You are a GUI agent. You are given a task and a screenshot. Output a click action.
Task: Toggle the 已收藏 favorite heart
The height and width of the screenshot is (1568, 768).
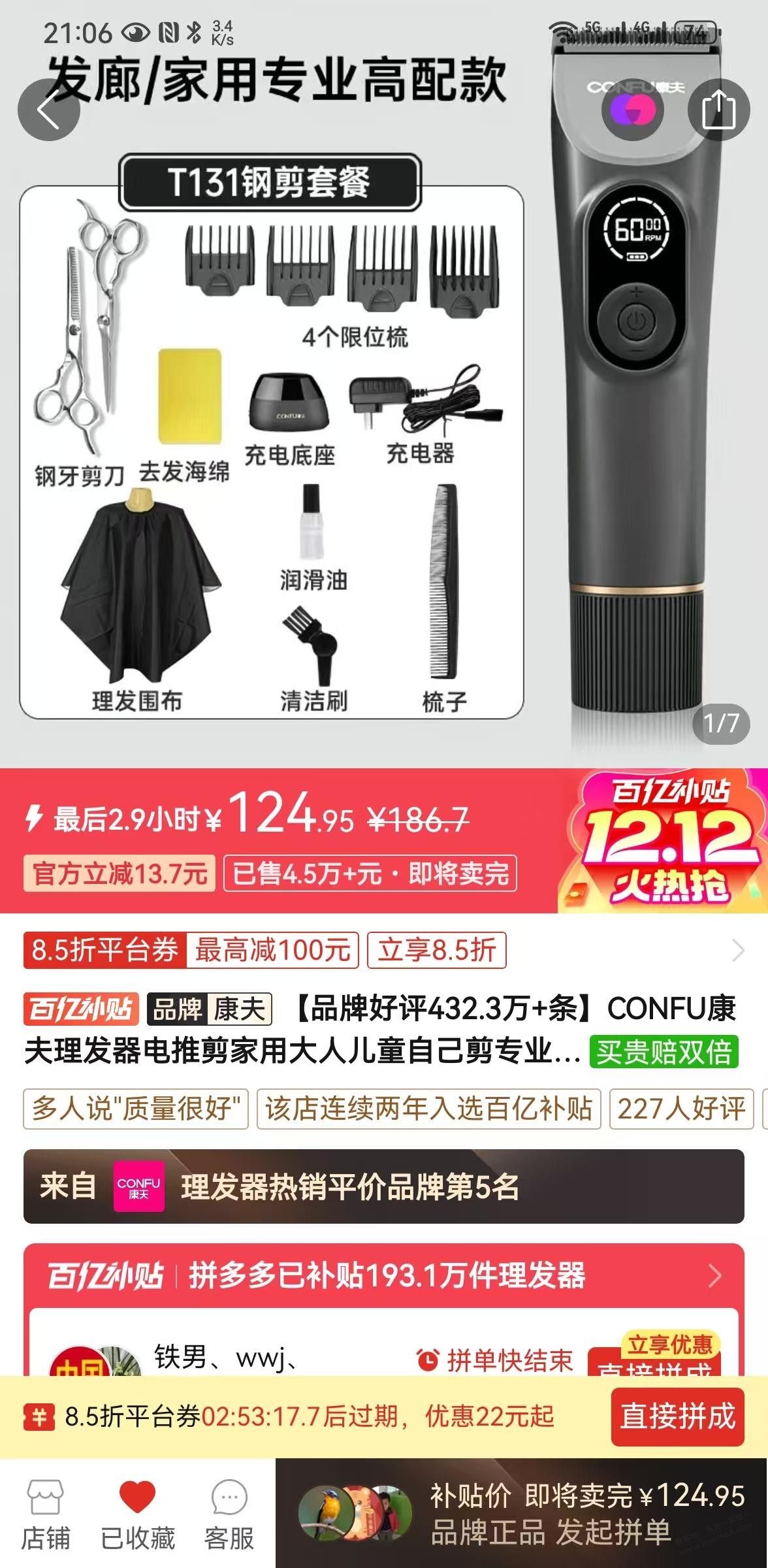point(137,1514)
